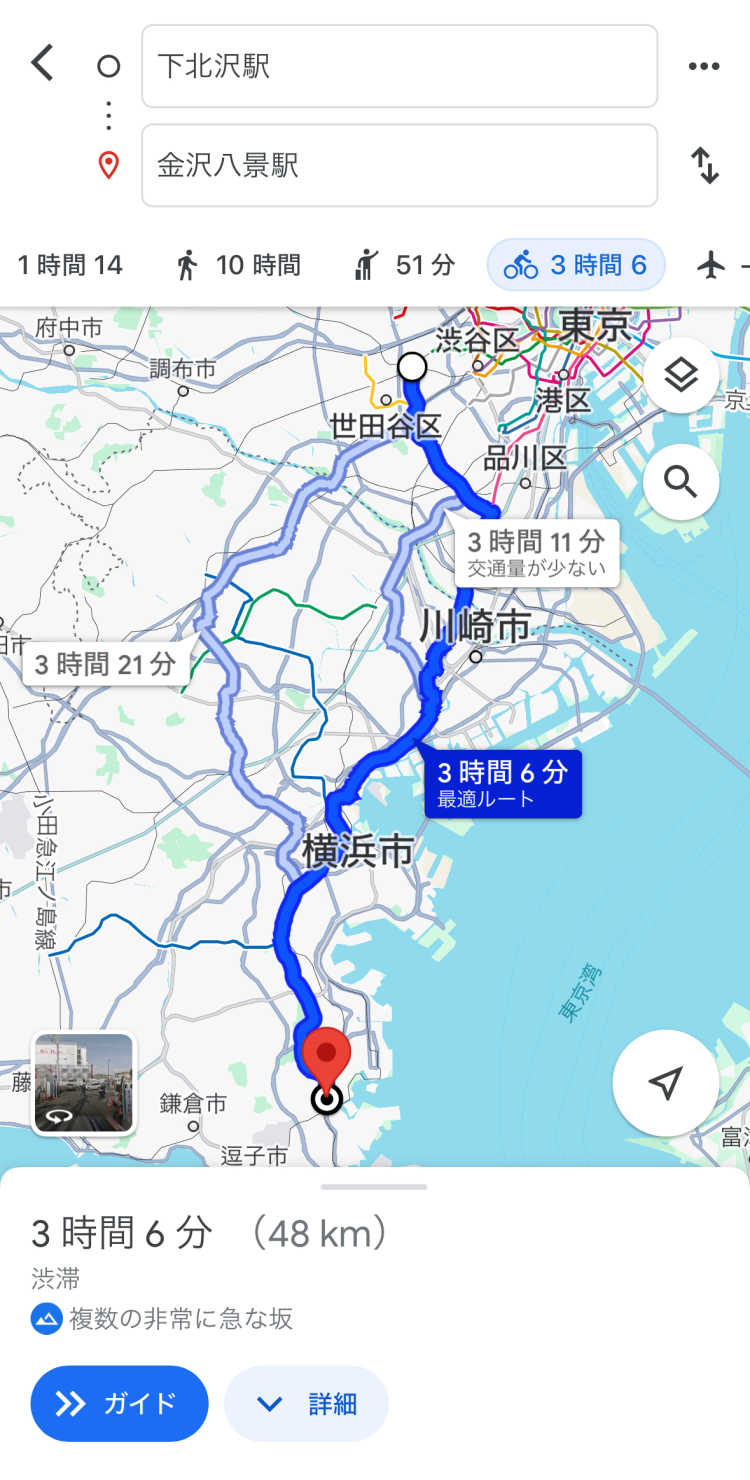Select the walking tab showing 10 時間
Screen dimensions: 750x1480
click(x=238, y=265)
